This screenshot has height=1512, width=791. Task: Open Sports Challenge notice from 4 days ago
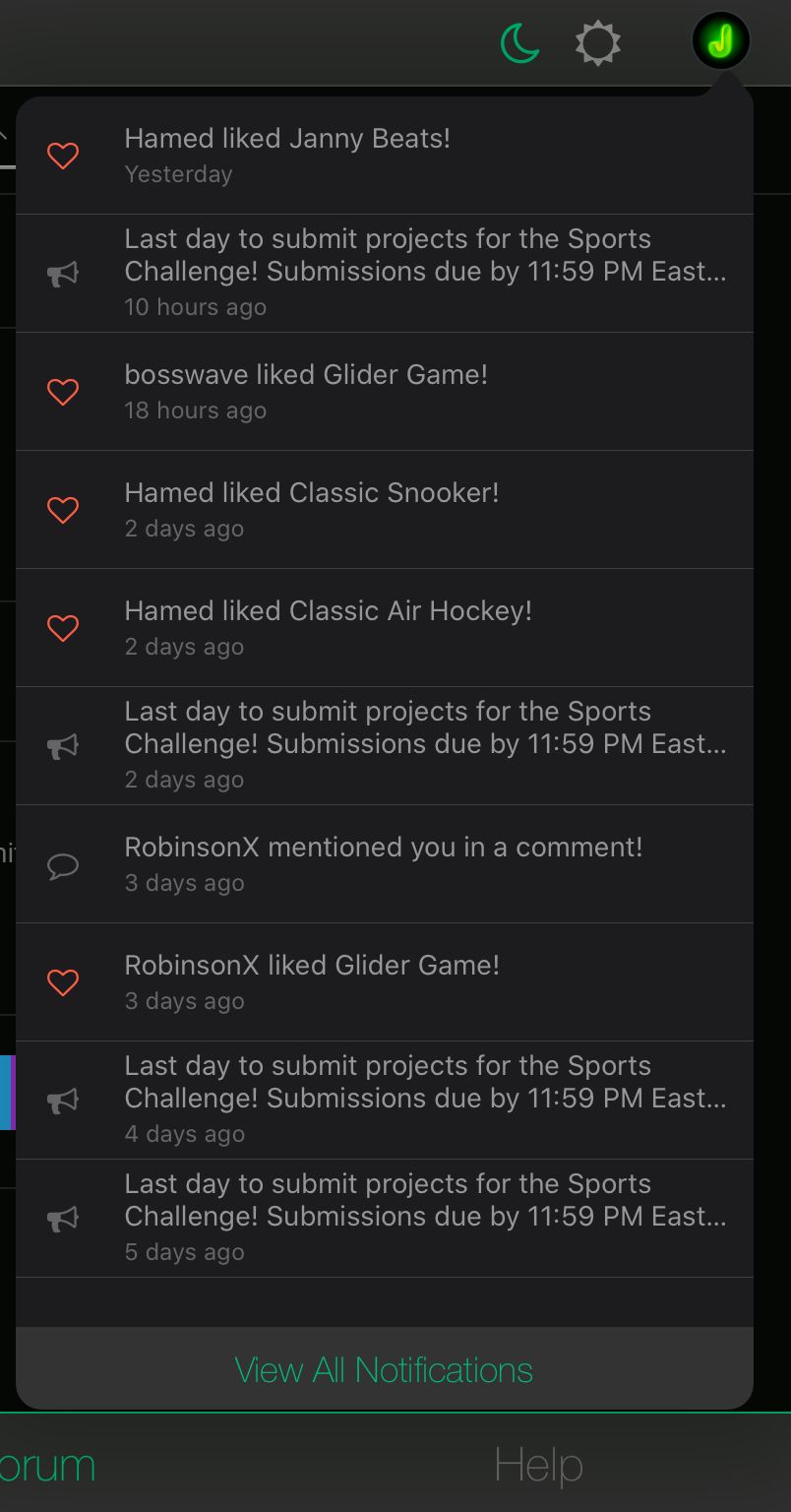(x=384, y=1100)
